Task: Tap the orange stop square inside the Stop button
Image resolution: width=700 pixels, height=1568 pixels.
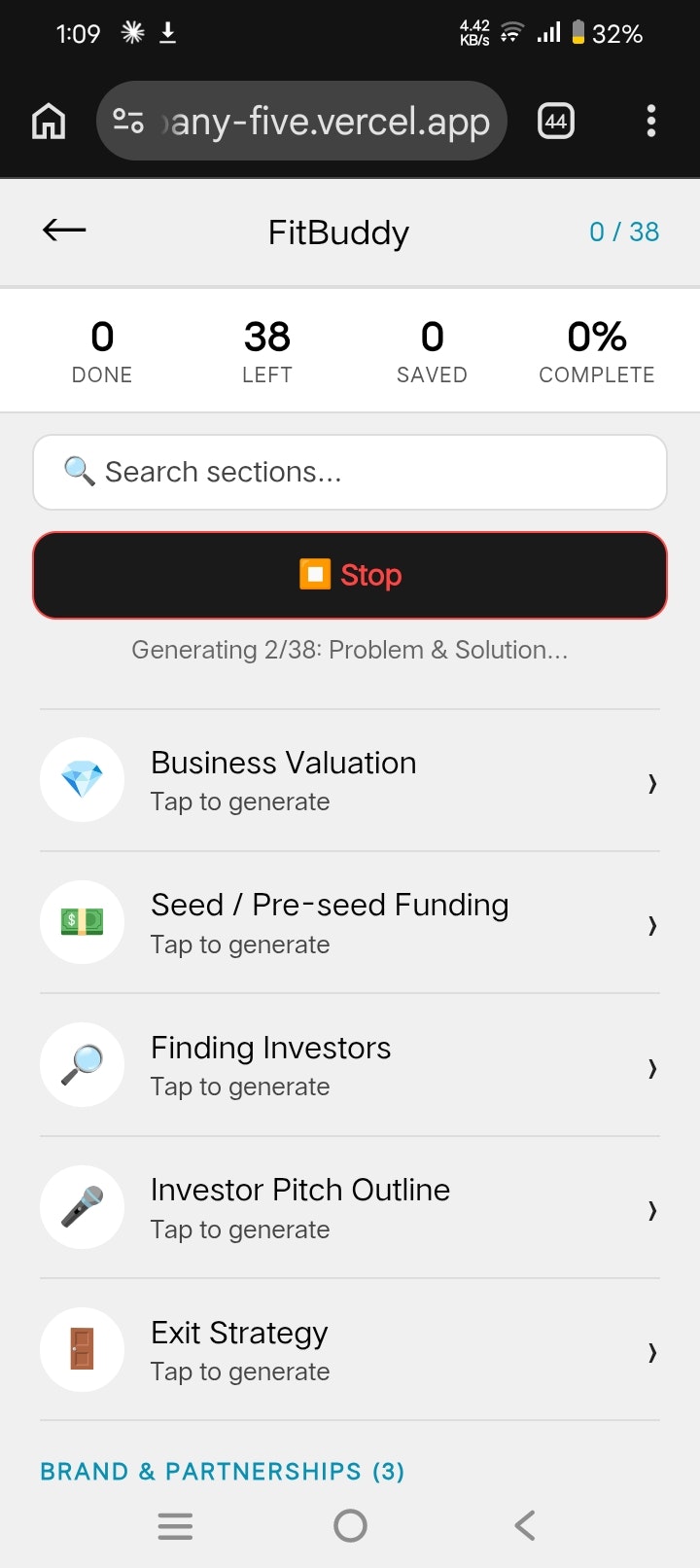Action: [316, 574]
